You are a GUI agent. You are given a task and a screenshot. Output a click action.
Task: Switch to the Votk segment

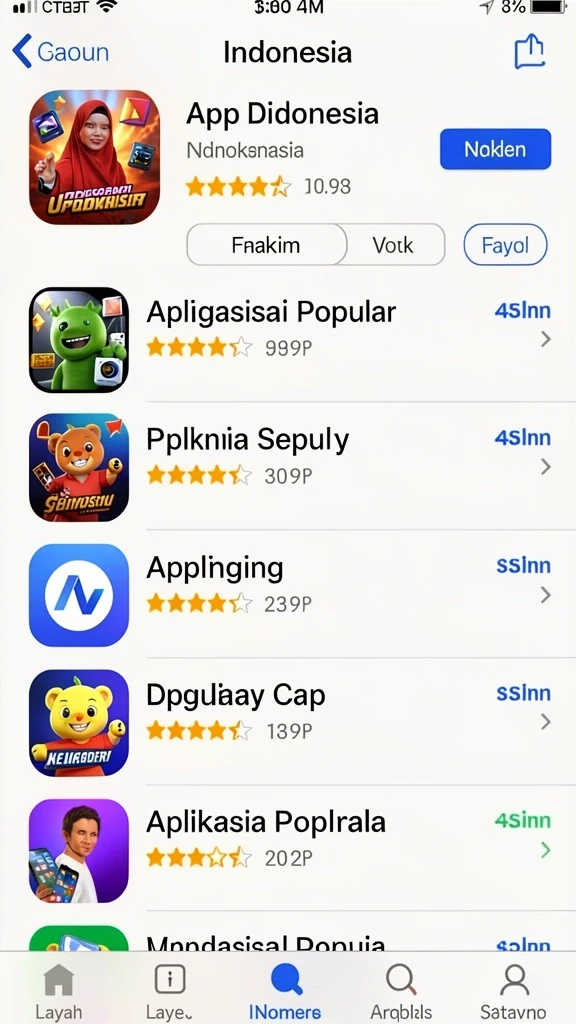pyautogui.click(x=394, y=245)
